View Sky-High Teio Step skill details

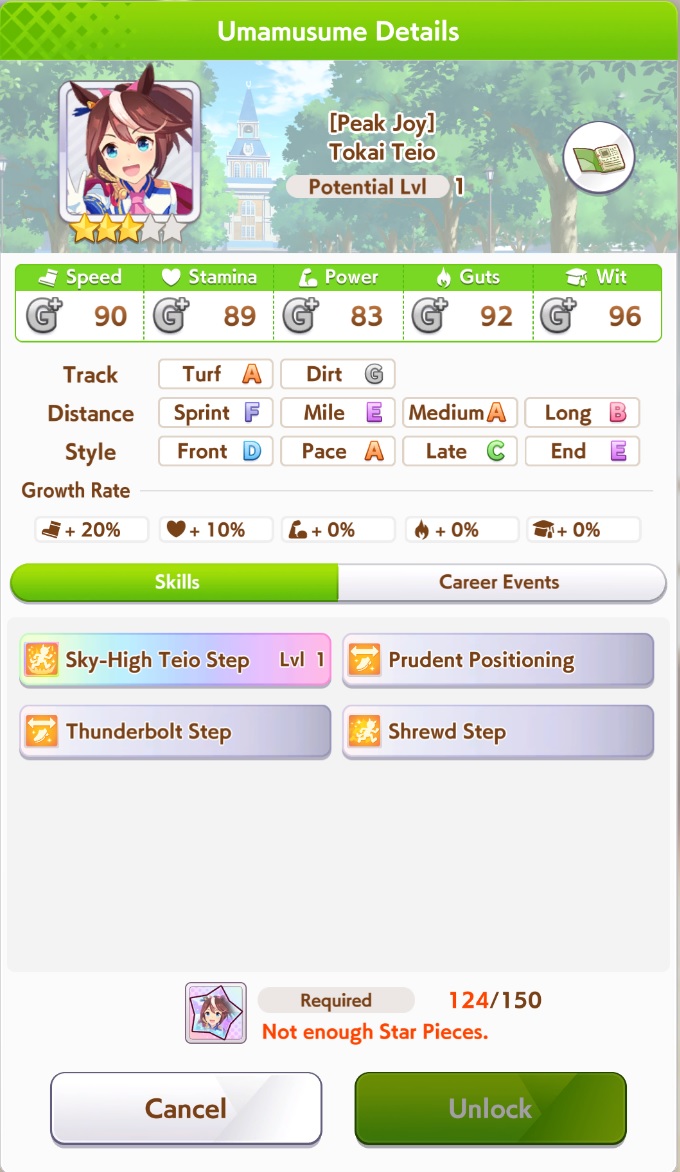pos(175,660)
